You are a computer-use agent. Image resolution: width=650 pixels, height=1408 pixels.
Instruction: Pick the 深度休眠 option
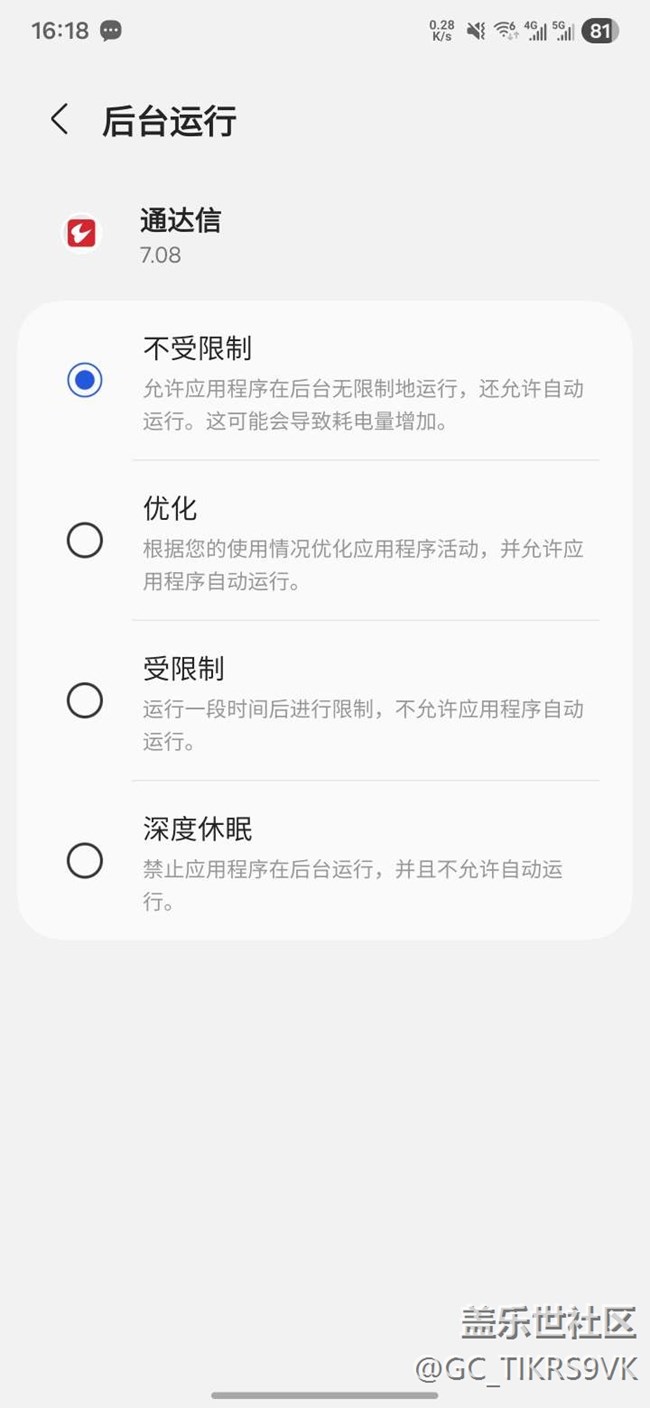tap(85, 861)
